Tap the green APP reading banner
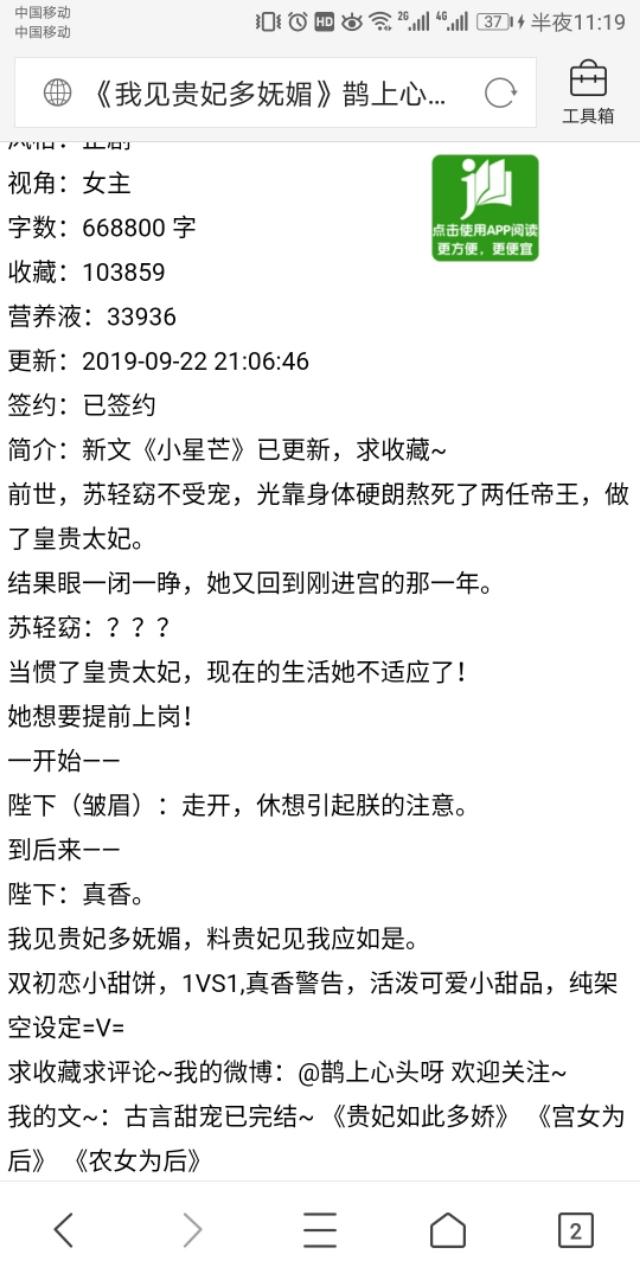The width and height of the screenshot is (640, 1280). [485, 208]
